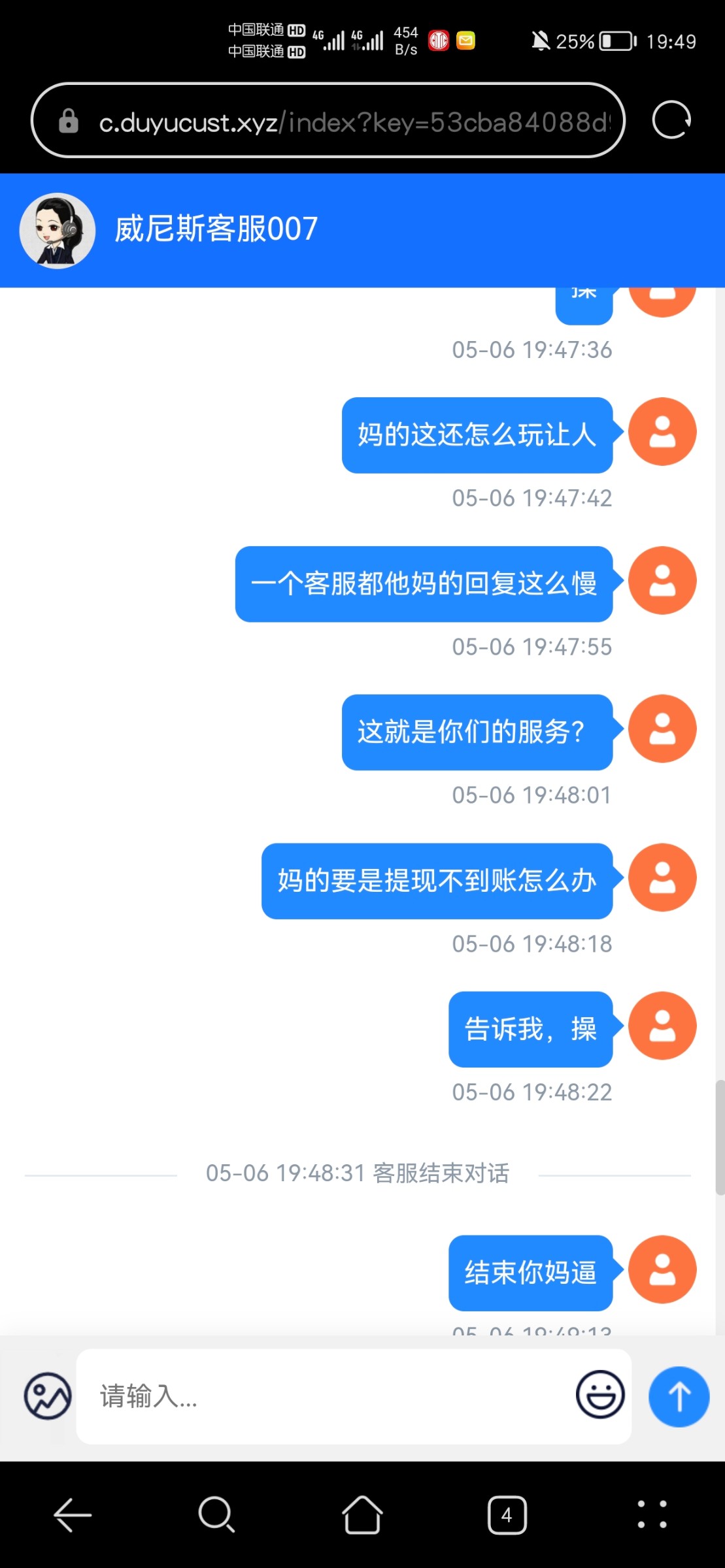The width and height of the screenshot is (725, 1568).
Task: Open the tab switcher showing 4 tabs
Action: (x=507, y=1514)
